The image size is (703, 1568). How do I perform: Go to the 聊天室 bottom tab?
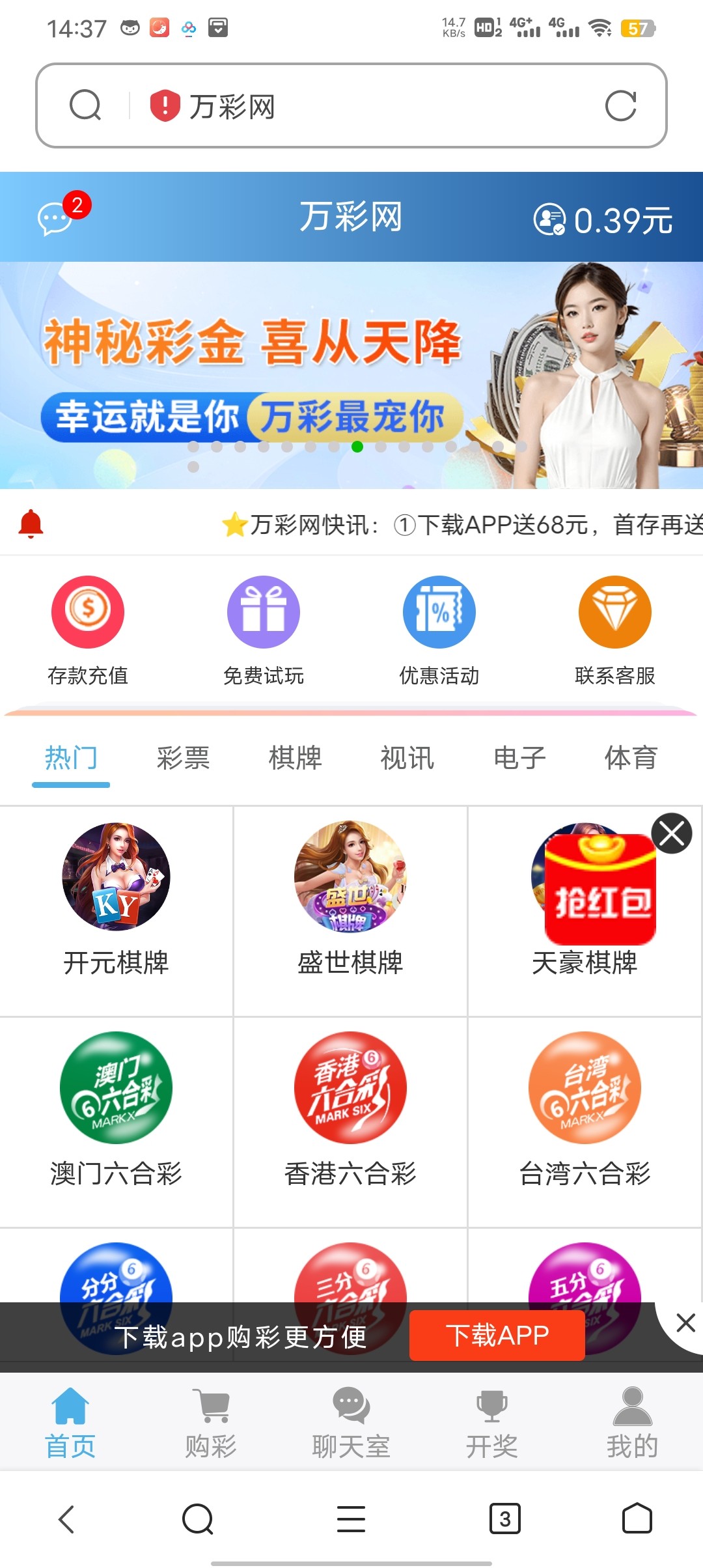(x=351, y=1422)
